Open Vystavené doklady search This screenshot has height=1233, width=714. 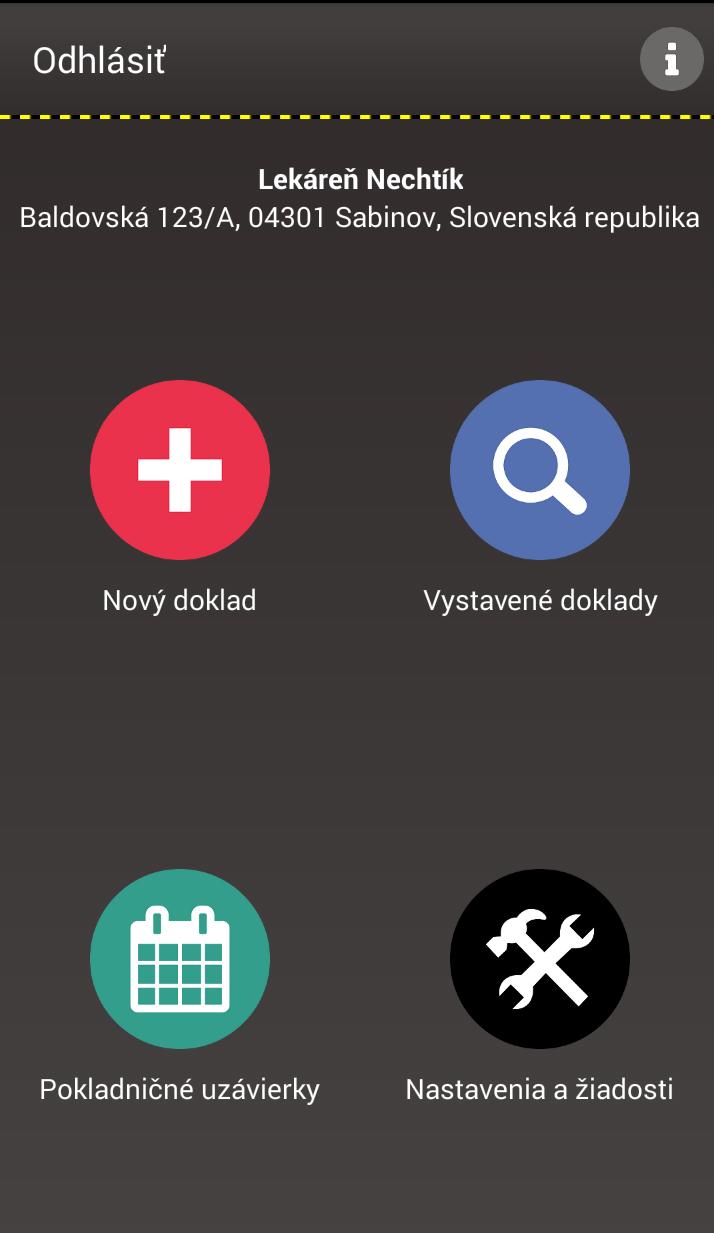coord(540,469)
